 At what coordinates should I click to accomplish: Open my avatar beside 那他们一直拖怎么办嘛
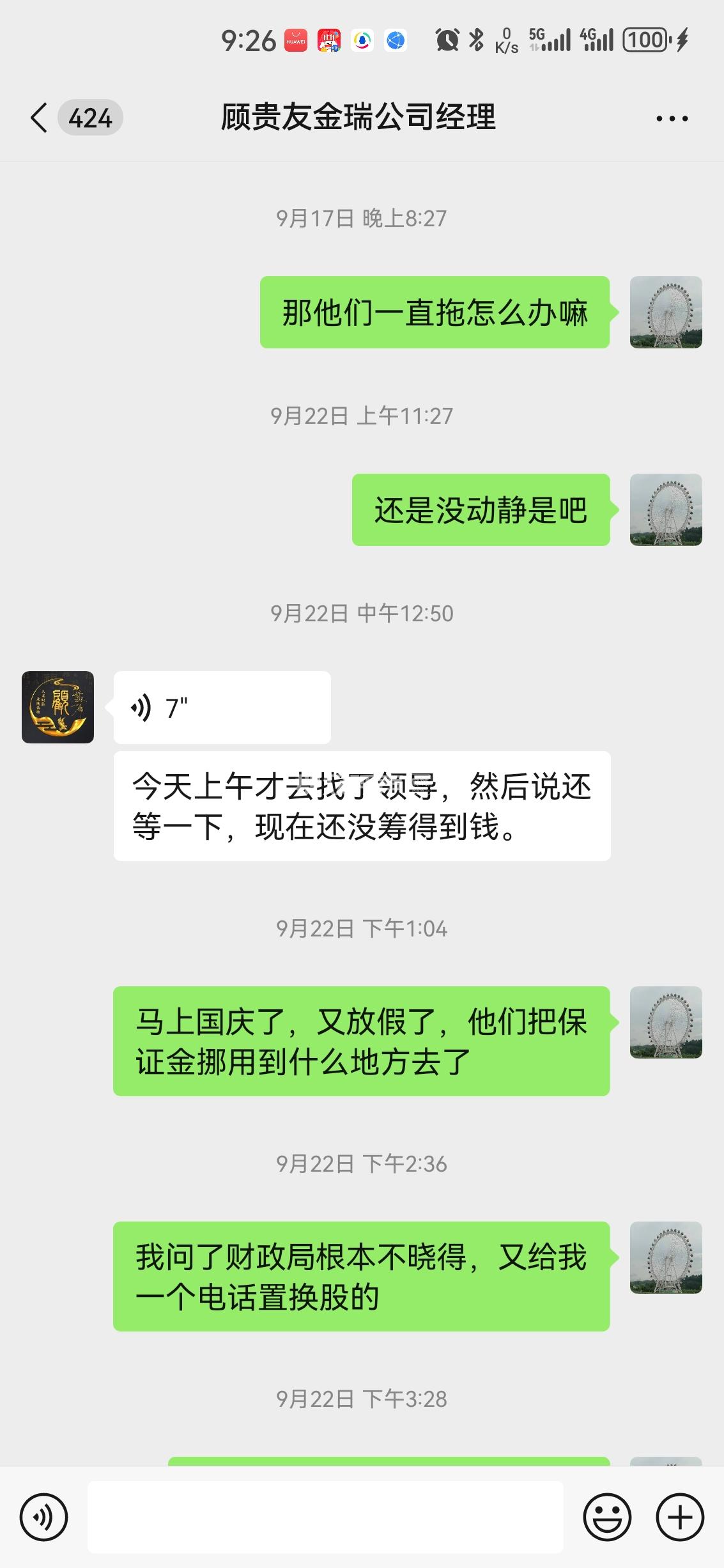click(x=666, y=313)
